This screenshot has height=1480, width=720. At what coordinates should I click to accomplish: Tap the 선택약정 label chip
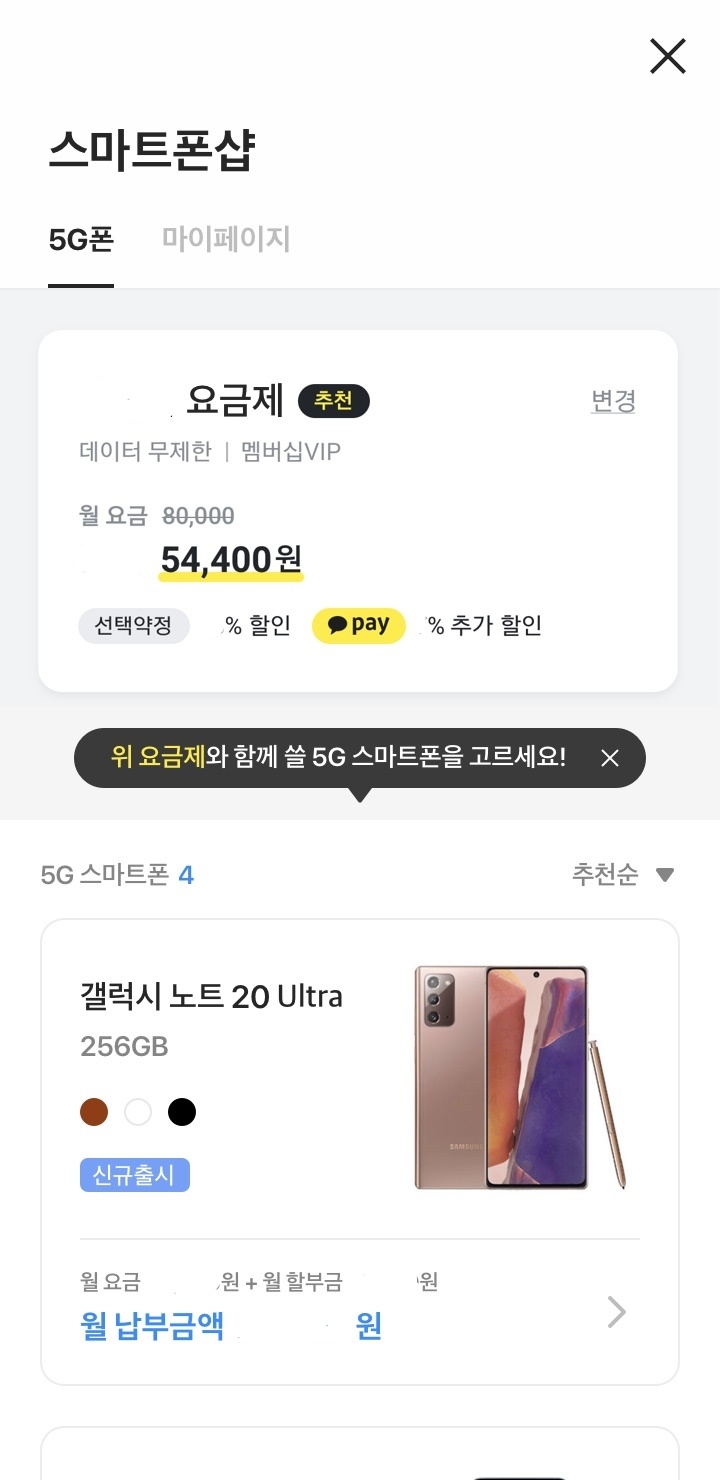(x=133, y=625)
